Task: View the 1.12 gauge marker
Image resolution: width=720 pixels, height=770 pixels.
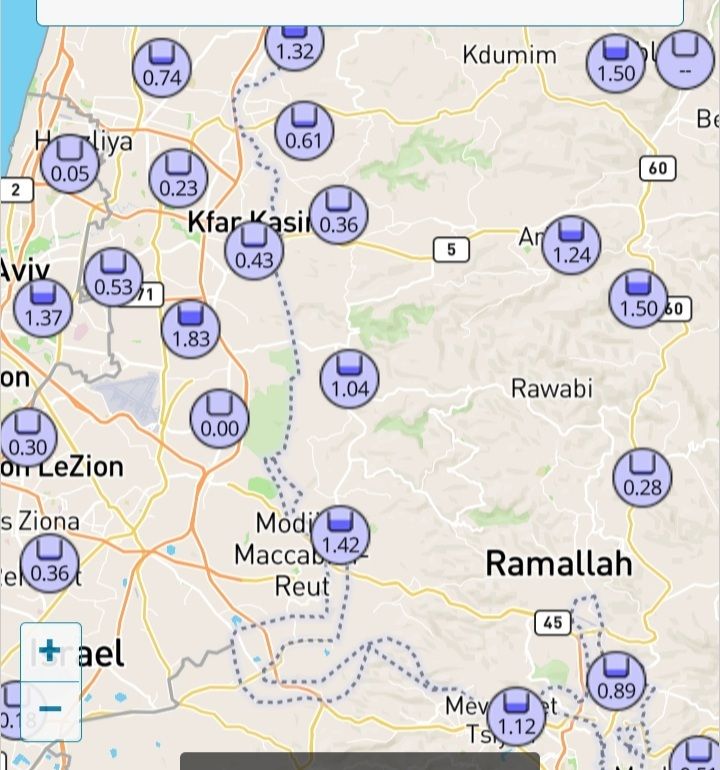Action: click(516, 716)
